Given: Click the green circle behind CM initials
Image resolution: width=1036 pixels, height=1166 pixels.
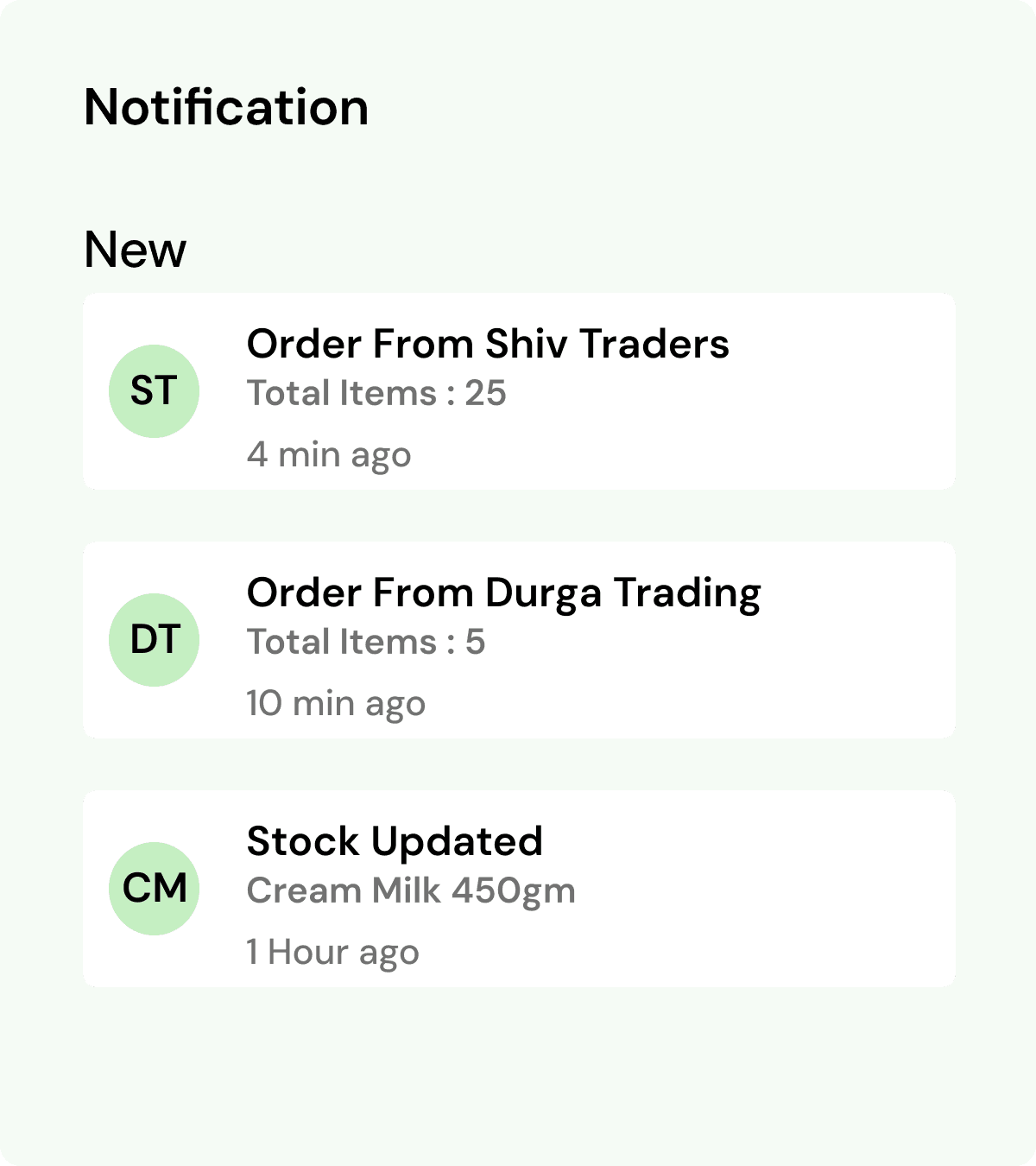Looking at the screenshot, I should pos(154,888).
